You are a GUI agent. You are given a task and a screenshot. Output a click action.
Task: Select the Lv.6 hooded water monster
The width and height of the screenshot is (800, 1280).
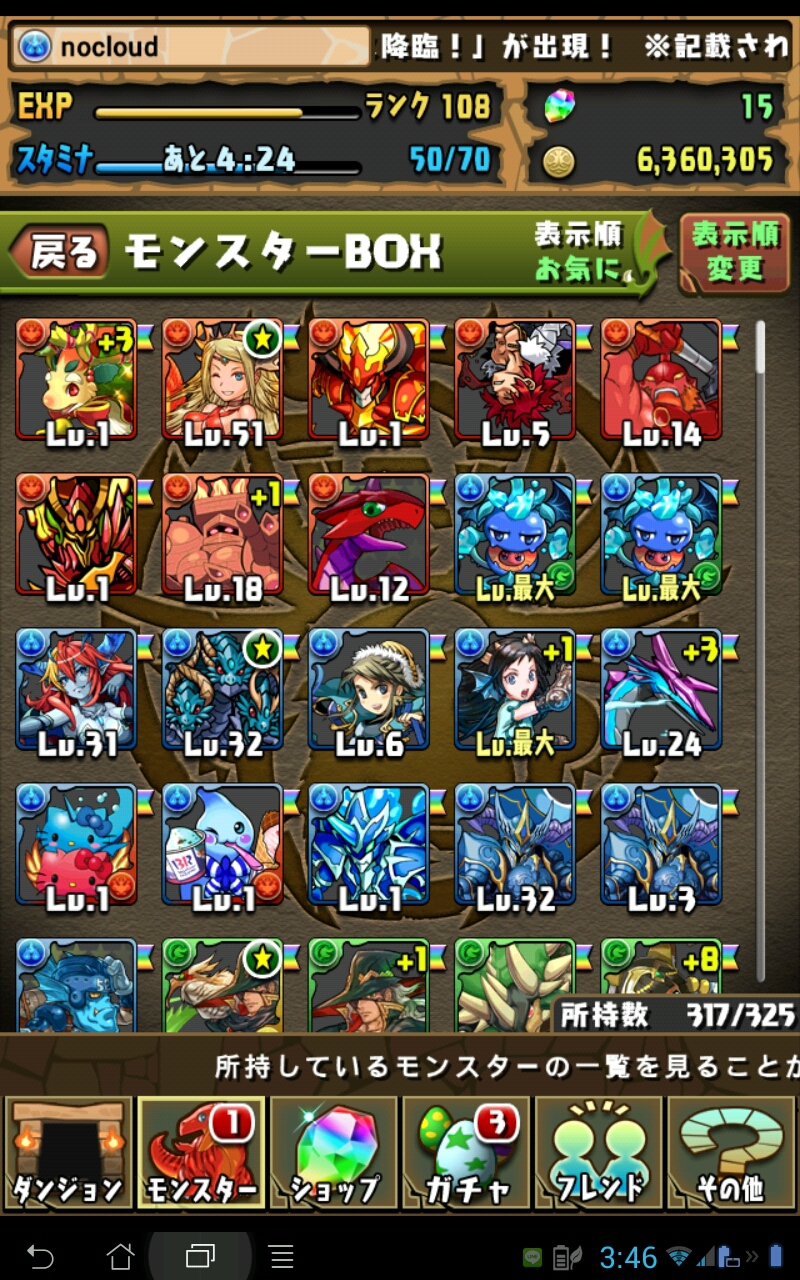(x=368, y=691)
